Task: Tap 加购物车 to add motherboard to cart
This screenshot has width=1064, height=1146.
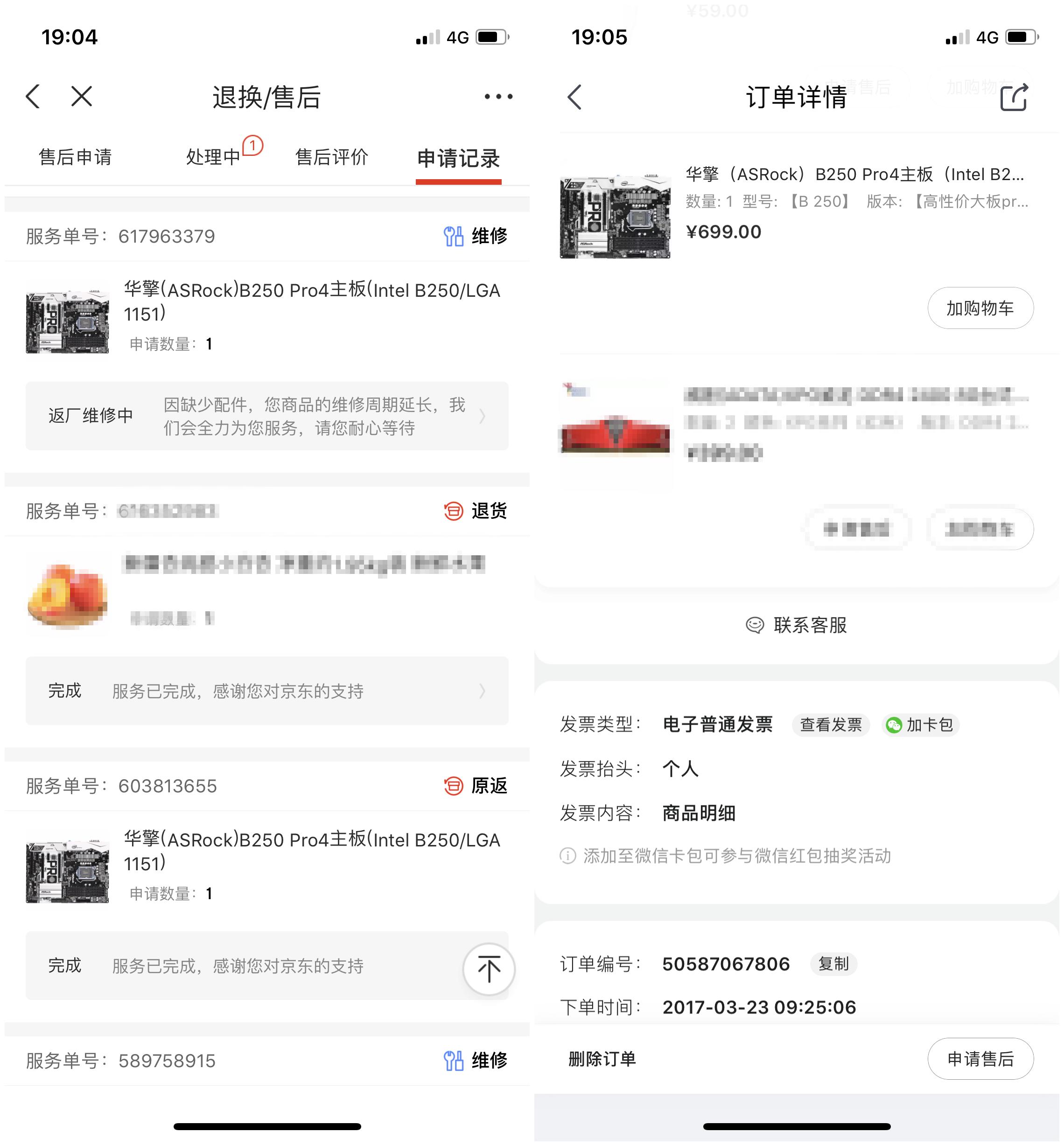Action: [x=980, y=308]
